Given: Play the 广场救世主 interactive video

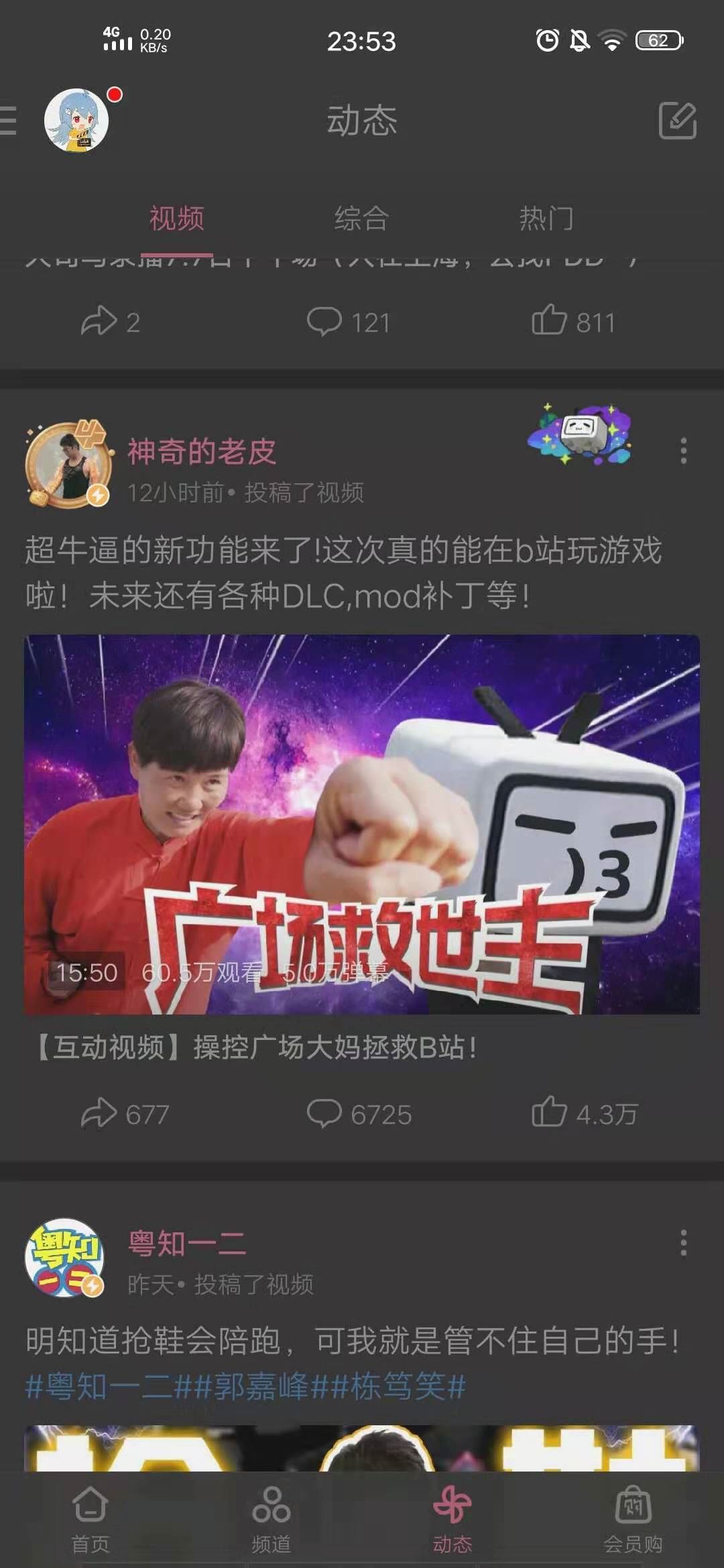Looking at the screenshot, I should 362,824.
